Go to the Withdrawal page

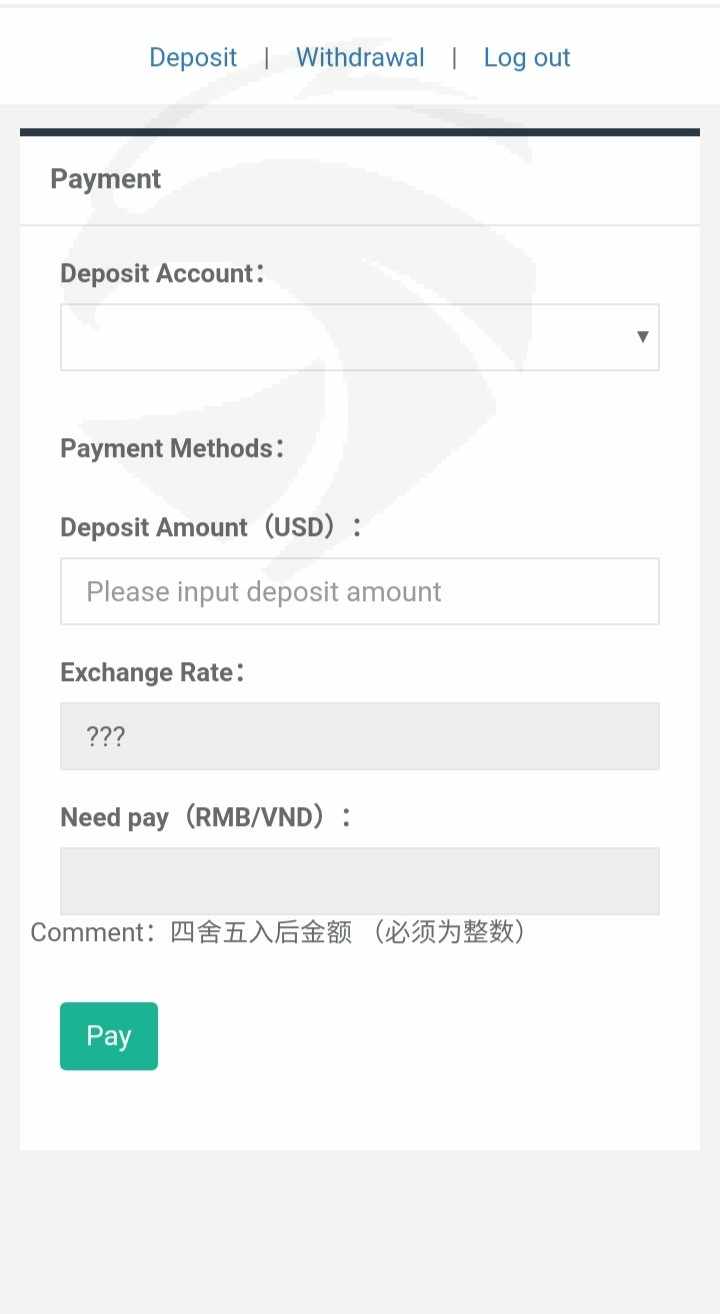tap(360, 57)
